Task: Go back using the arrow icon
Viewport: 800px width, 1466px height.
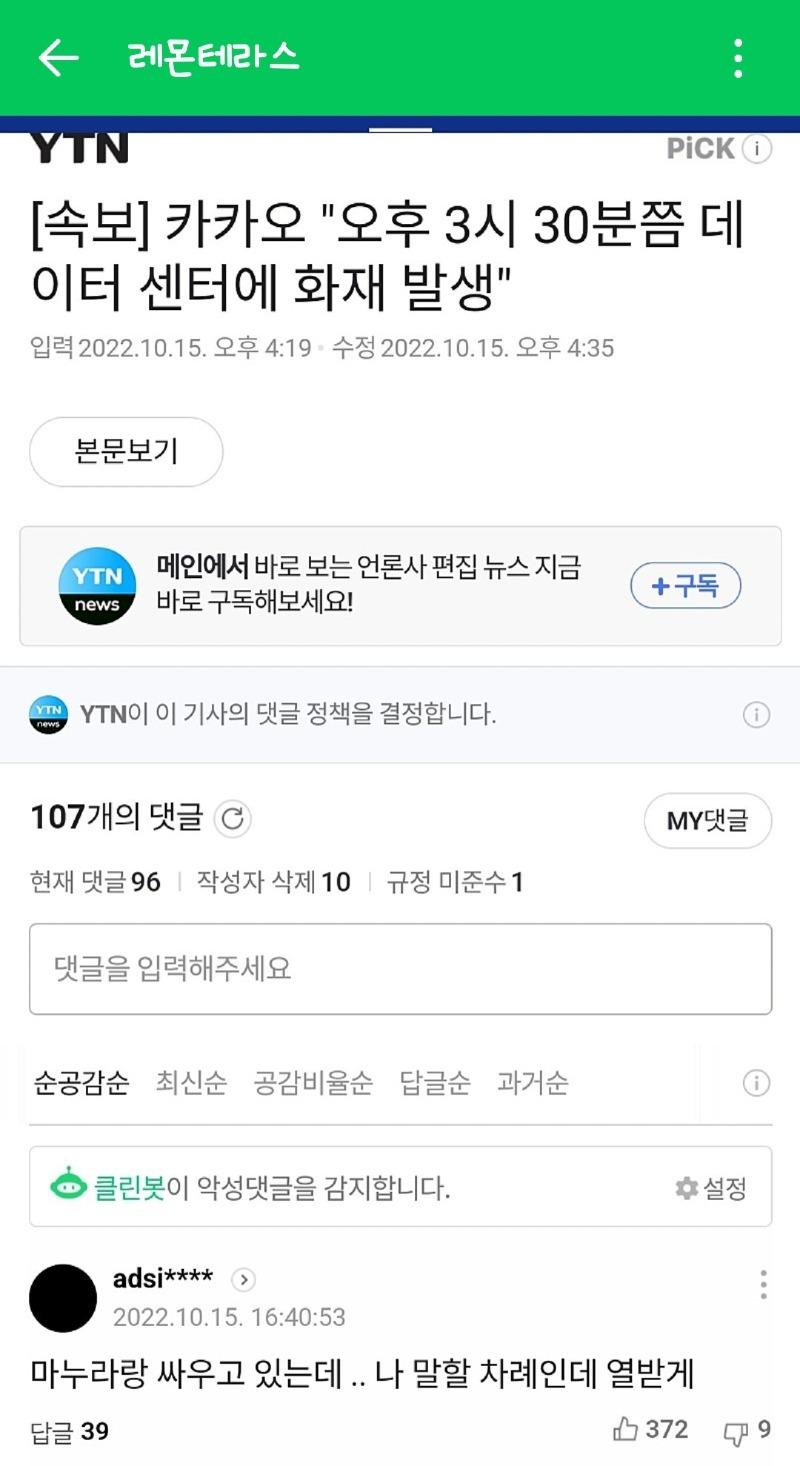Action: tap(58, 58)
